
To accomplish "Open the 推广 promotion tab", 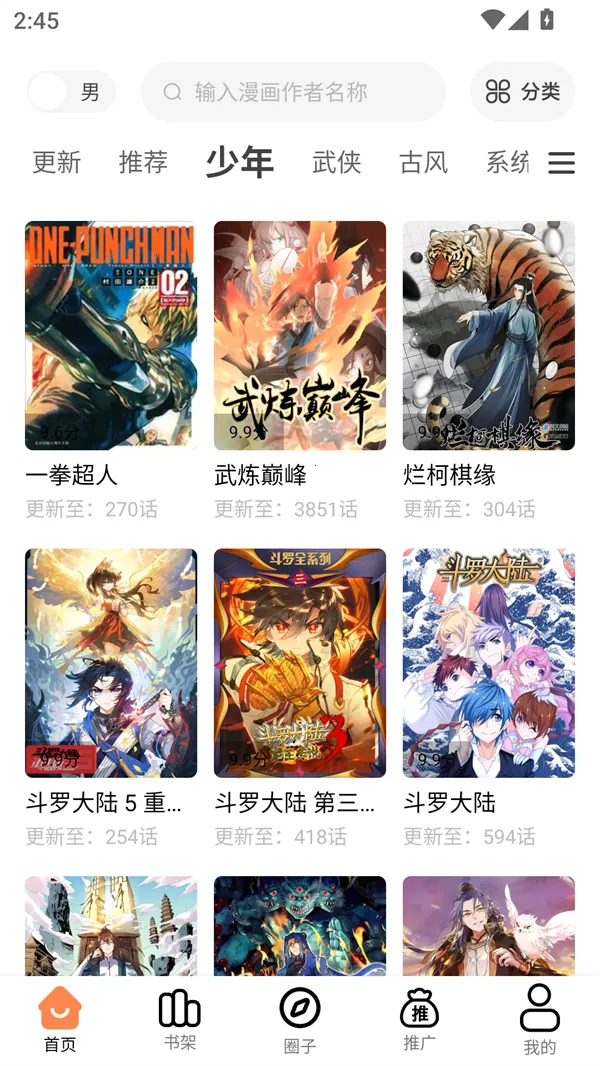I will pyautogui.click(x=419, y=1020).
